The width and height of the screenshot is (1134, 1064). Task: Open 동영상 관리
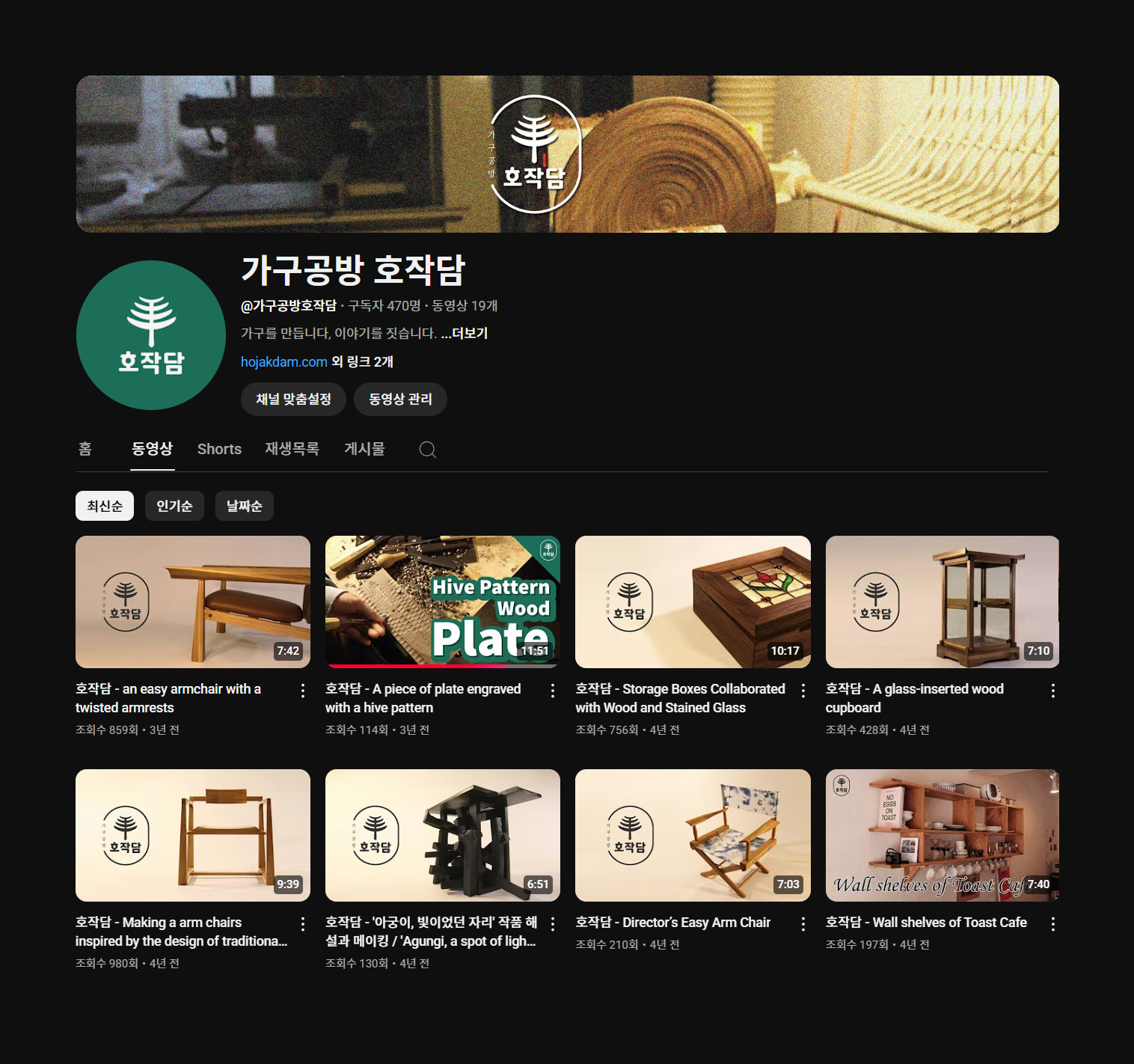click(x=400, y=399)
